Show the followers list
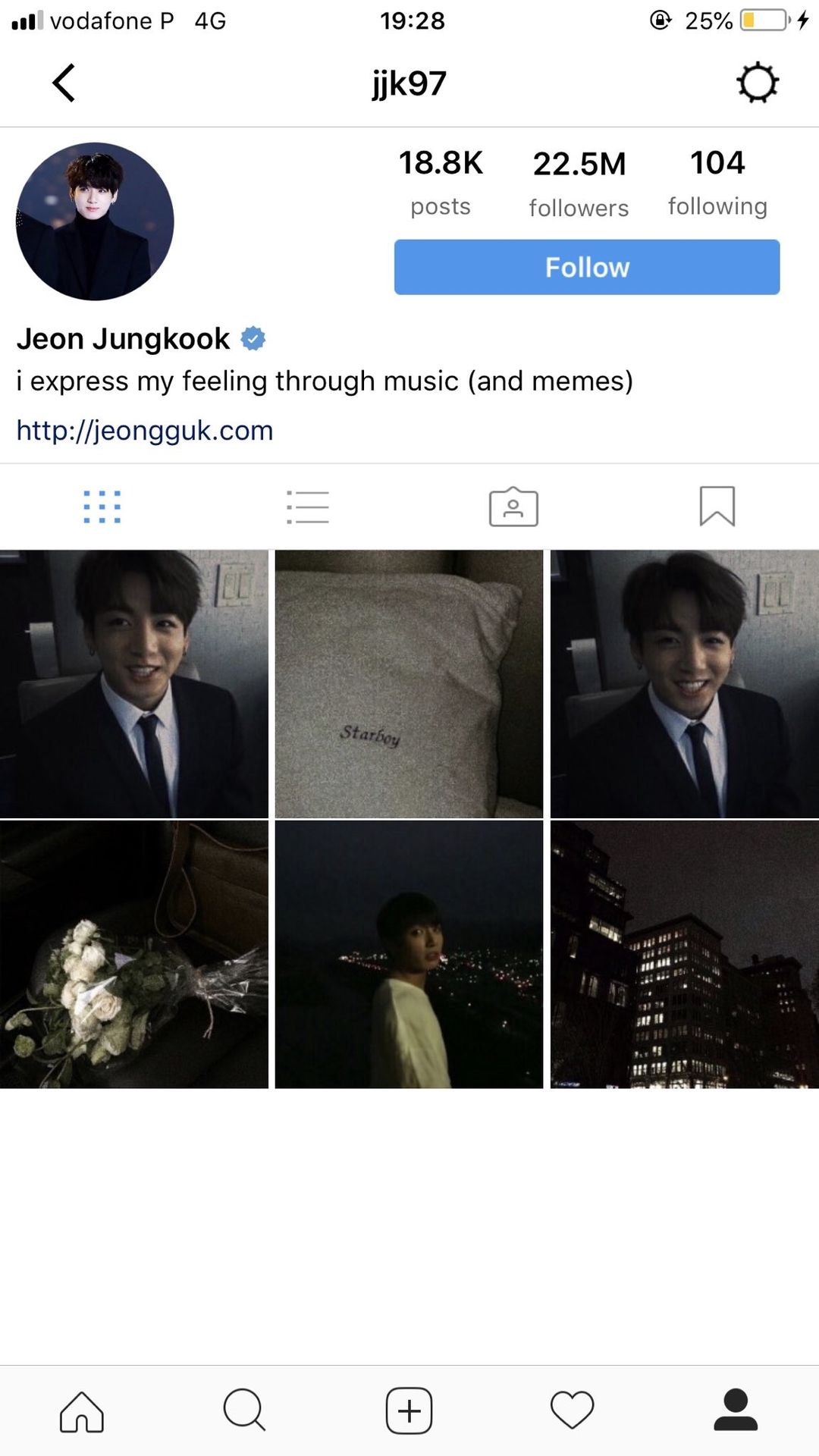The height and width of the screenshot is (1456, 819). coord(579,184)
